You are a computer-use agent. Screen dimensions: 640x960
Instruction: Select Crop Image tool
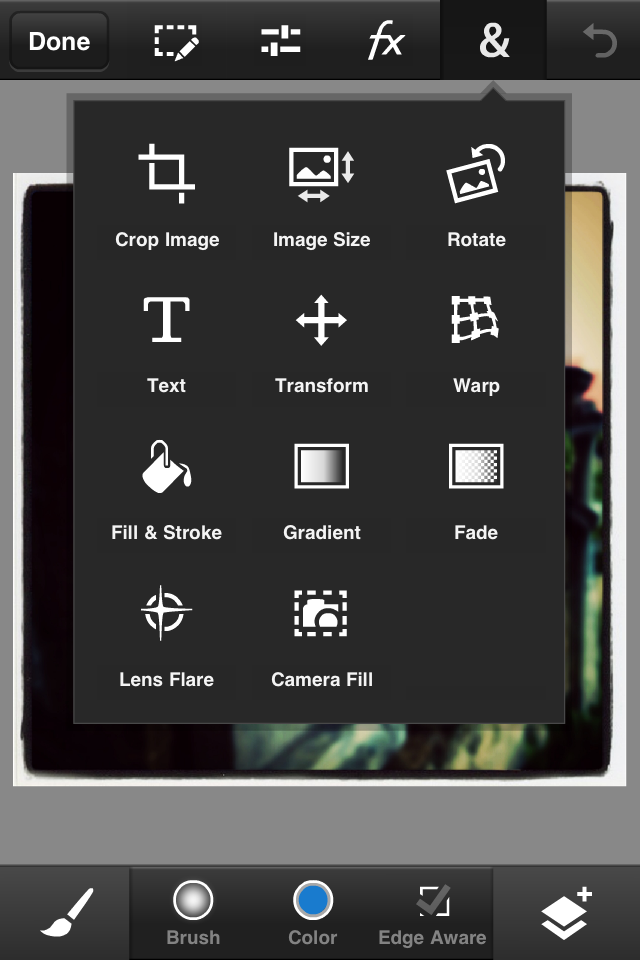click(x=167, y=195)
